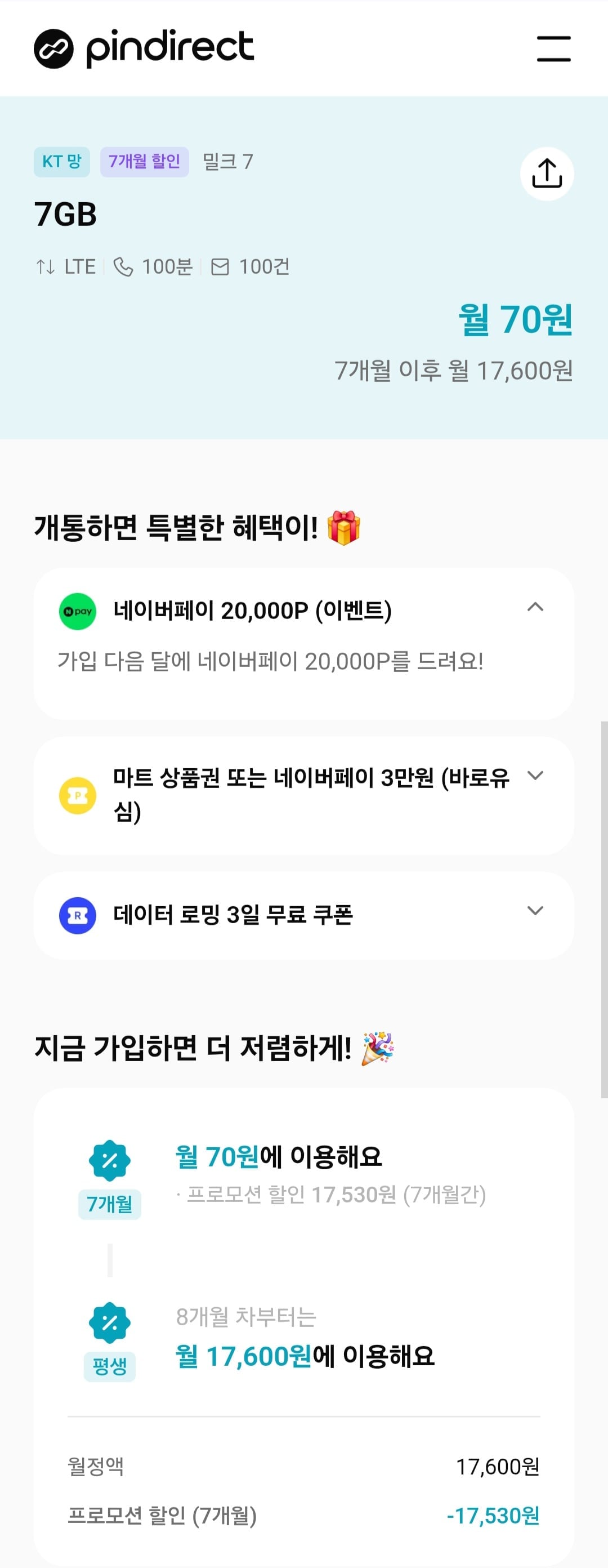Click the yellow points icon
This screenshot has height=1568, width=608.
click(x=78, y=794)
